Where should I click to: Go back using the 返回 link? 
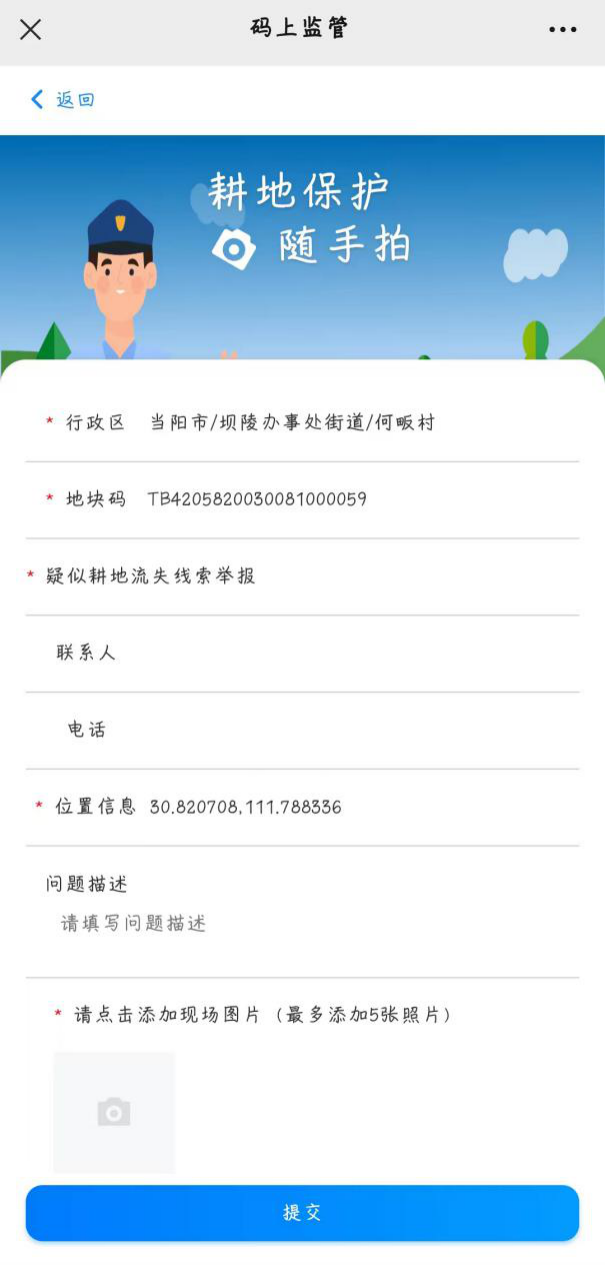coord(63,99)
